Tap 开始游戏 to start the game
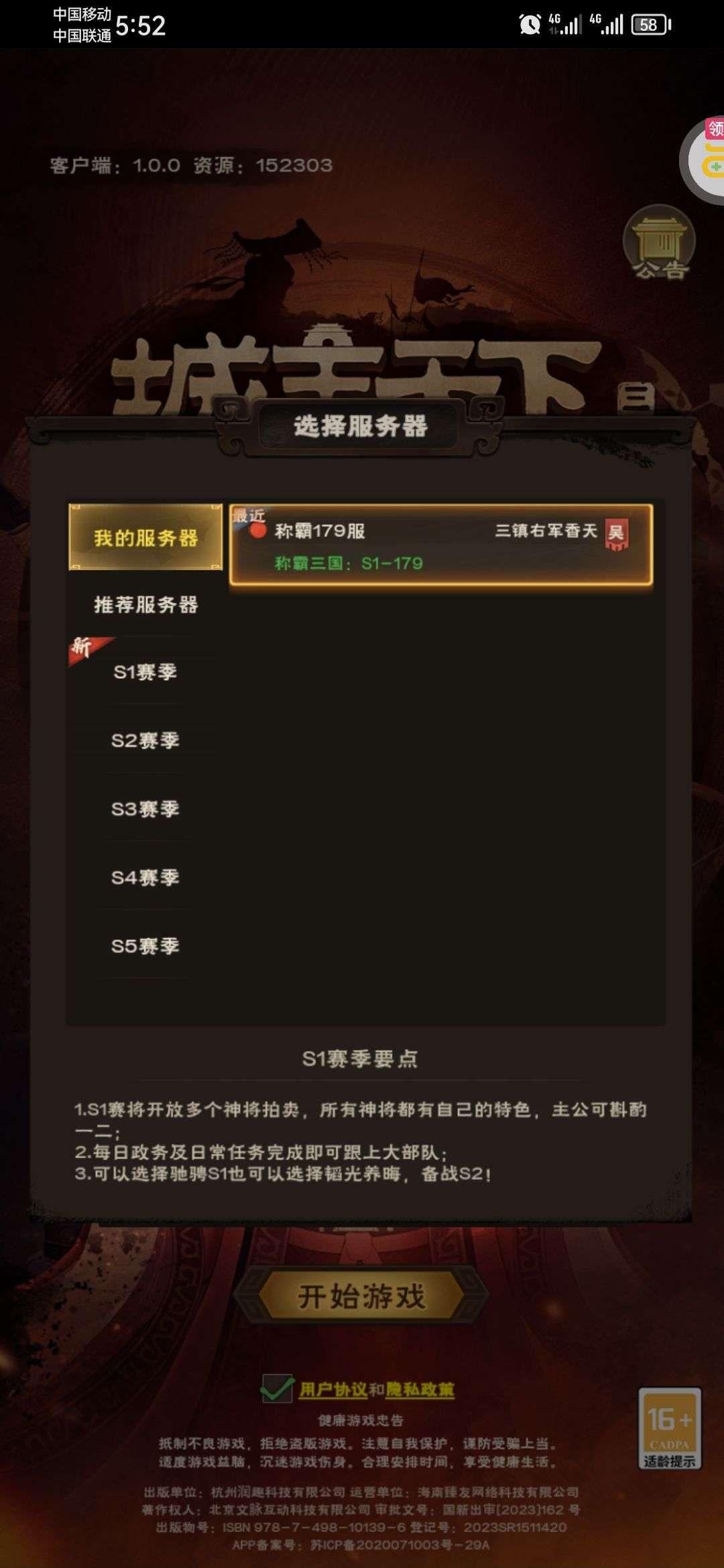724x1568 pixels. pyautogui.click(x=361, y=1296)
